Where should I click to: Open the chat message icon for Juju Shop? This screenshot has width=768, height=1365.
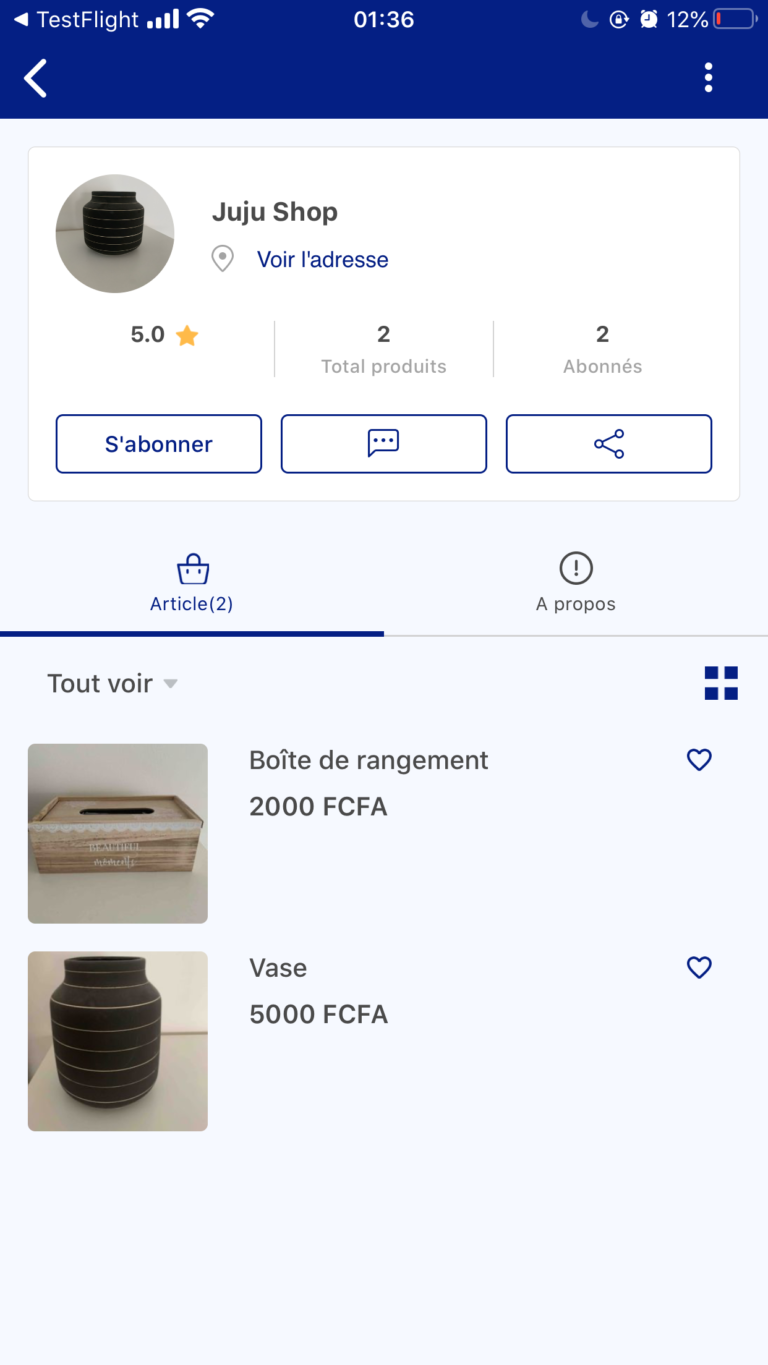point(383,443)
